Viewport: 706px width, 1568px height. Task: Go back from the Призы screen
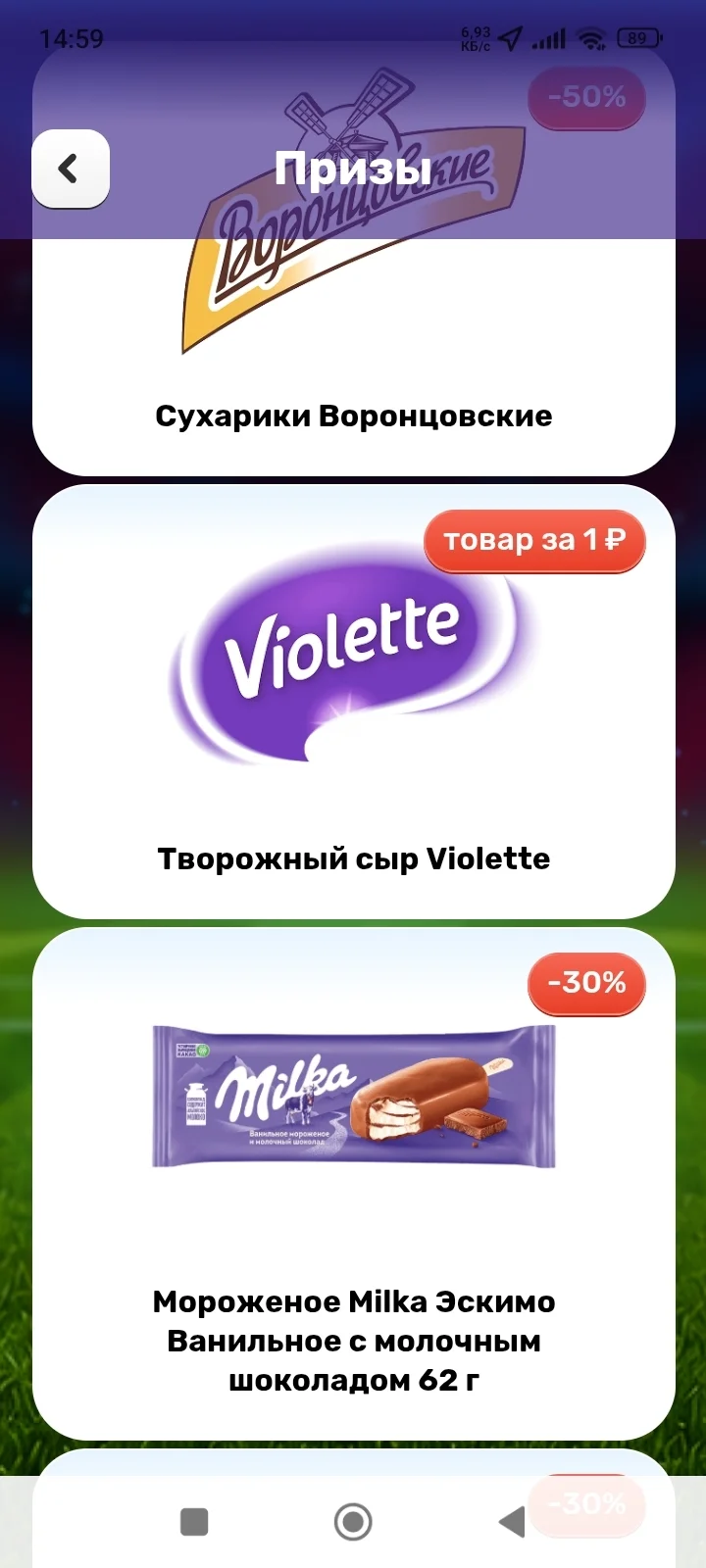click(71, 169)
